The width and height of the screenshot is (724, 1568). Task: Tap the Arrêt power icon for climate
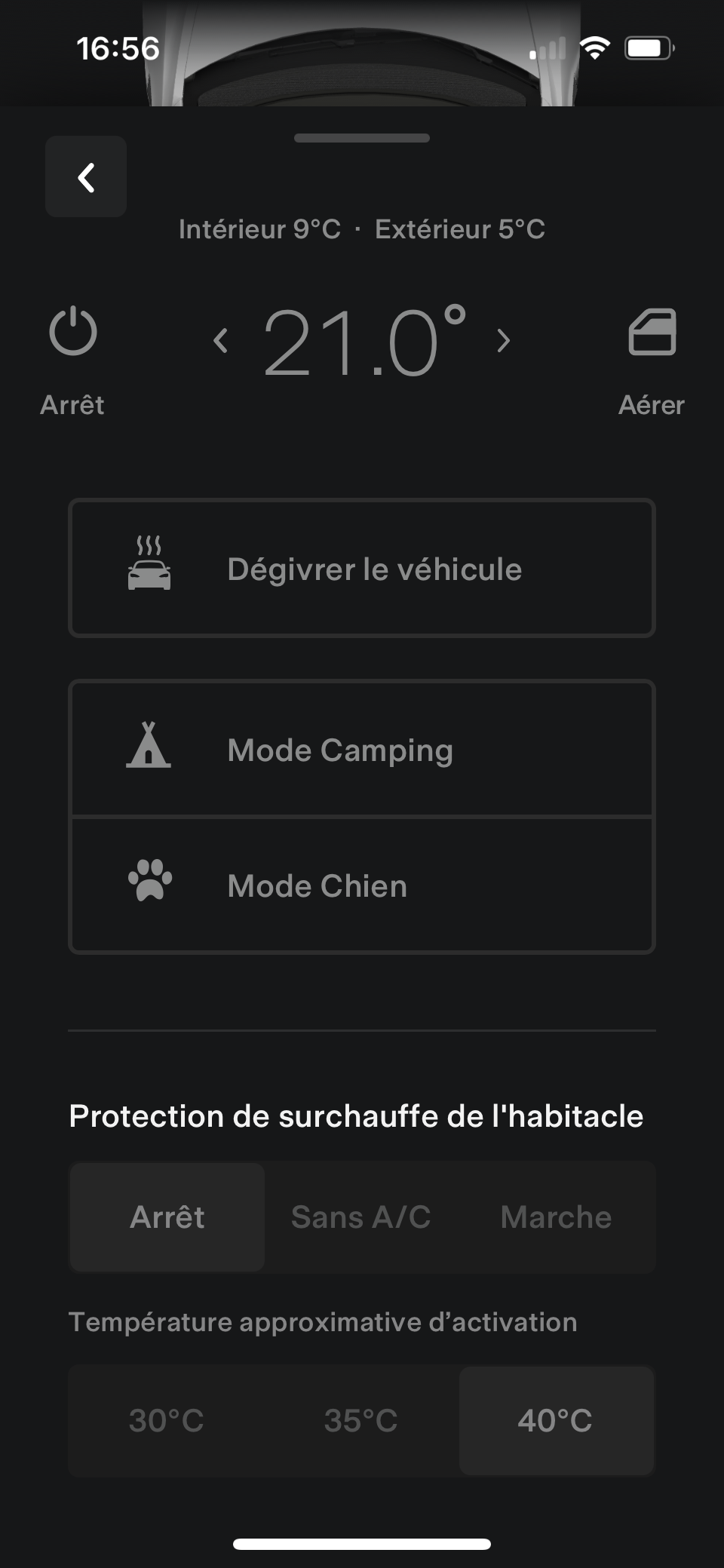click(x=72, y=331)
